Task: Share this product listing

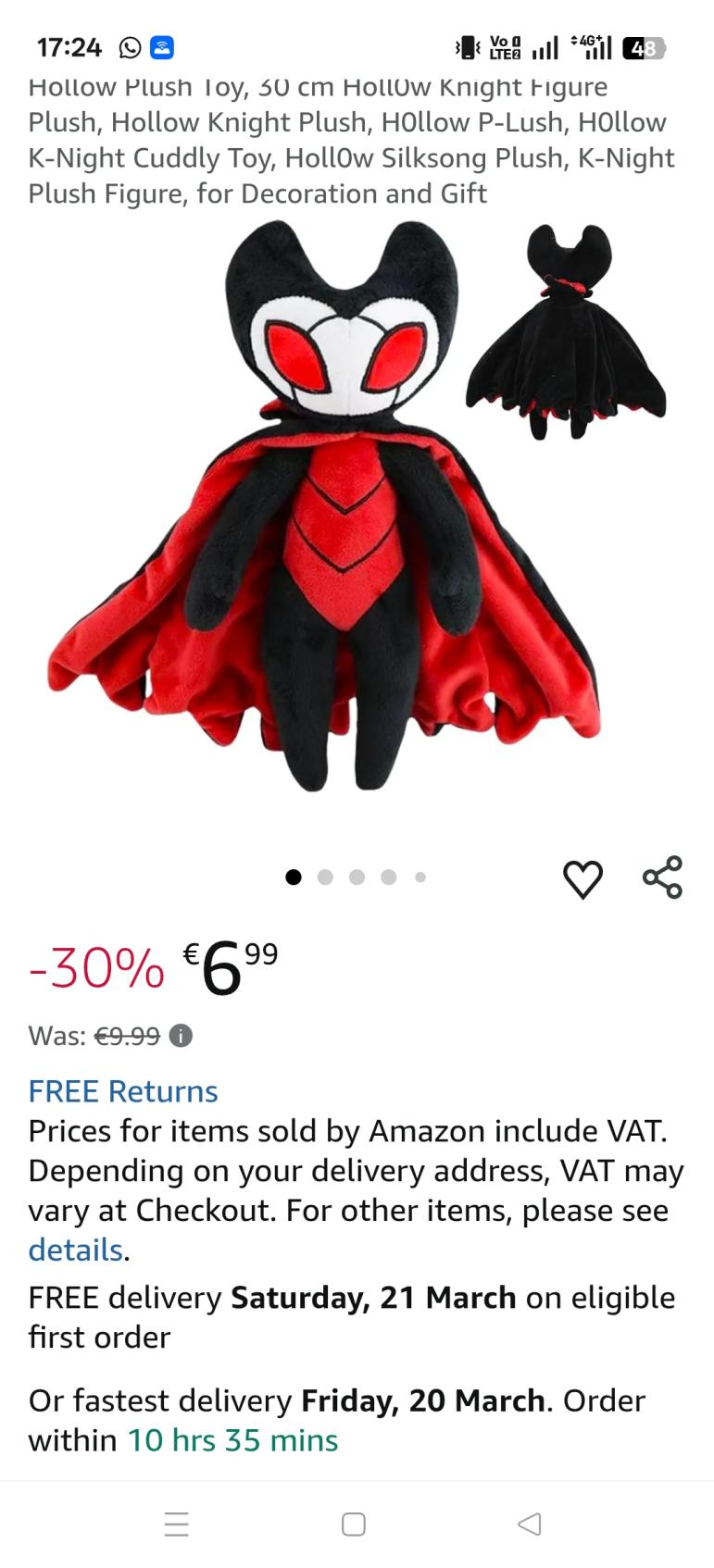Action: point(662,877)
